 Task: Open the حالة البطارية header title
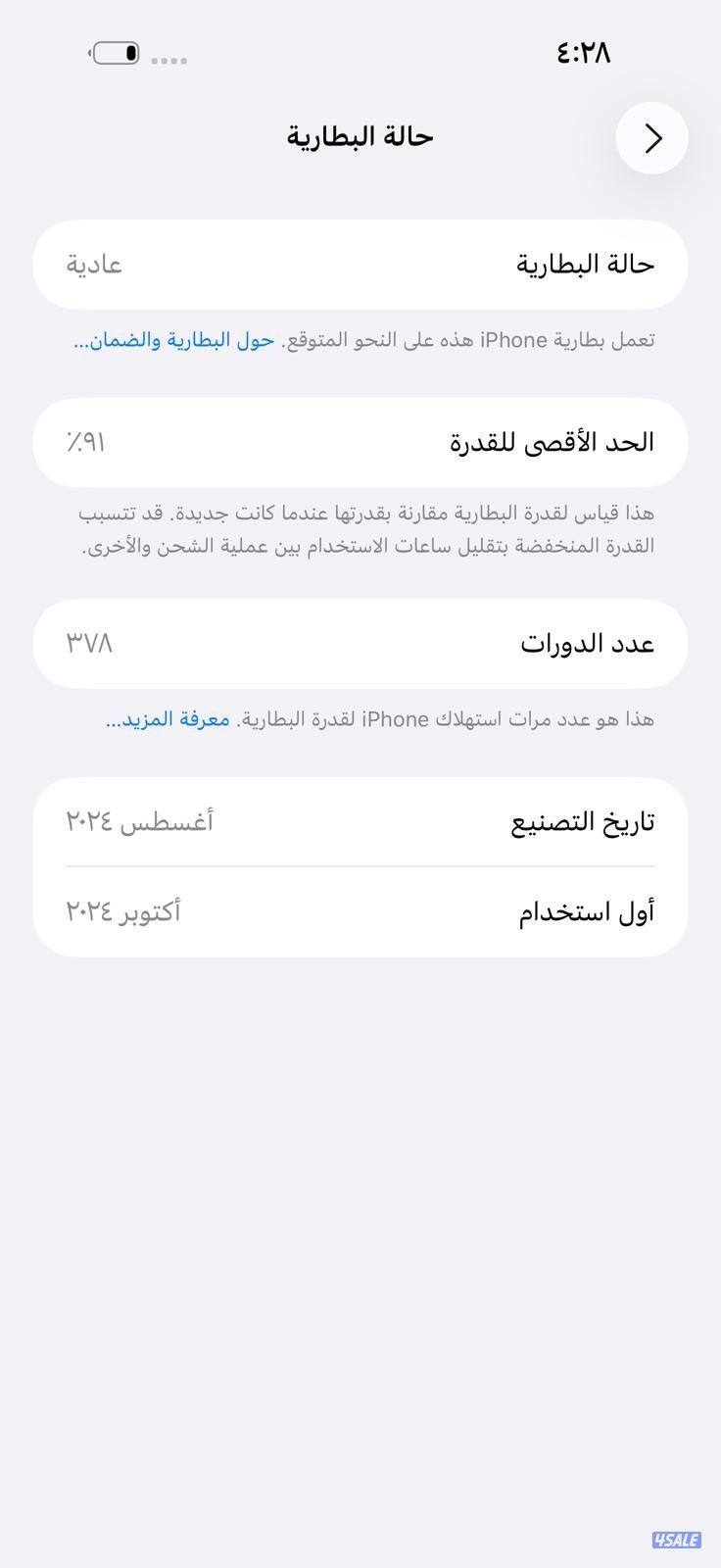[x=360, y=136]
